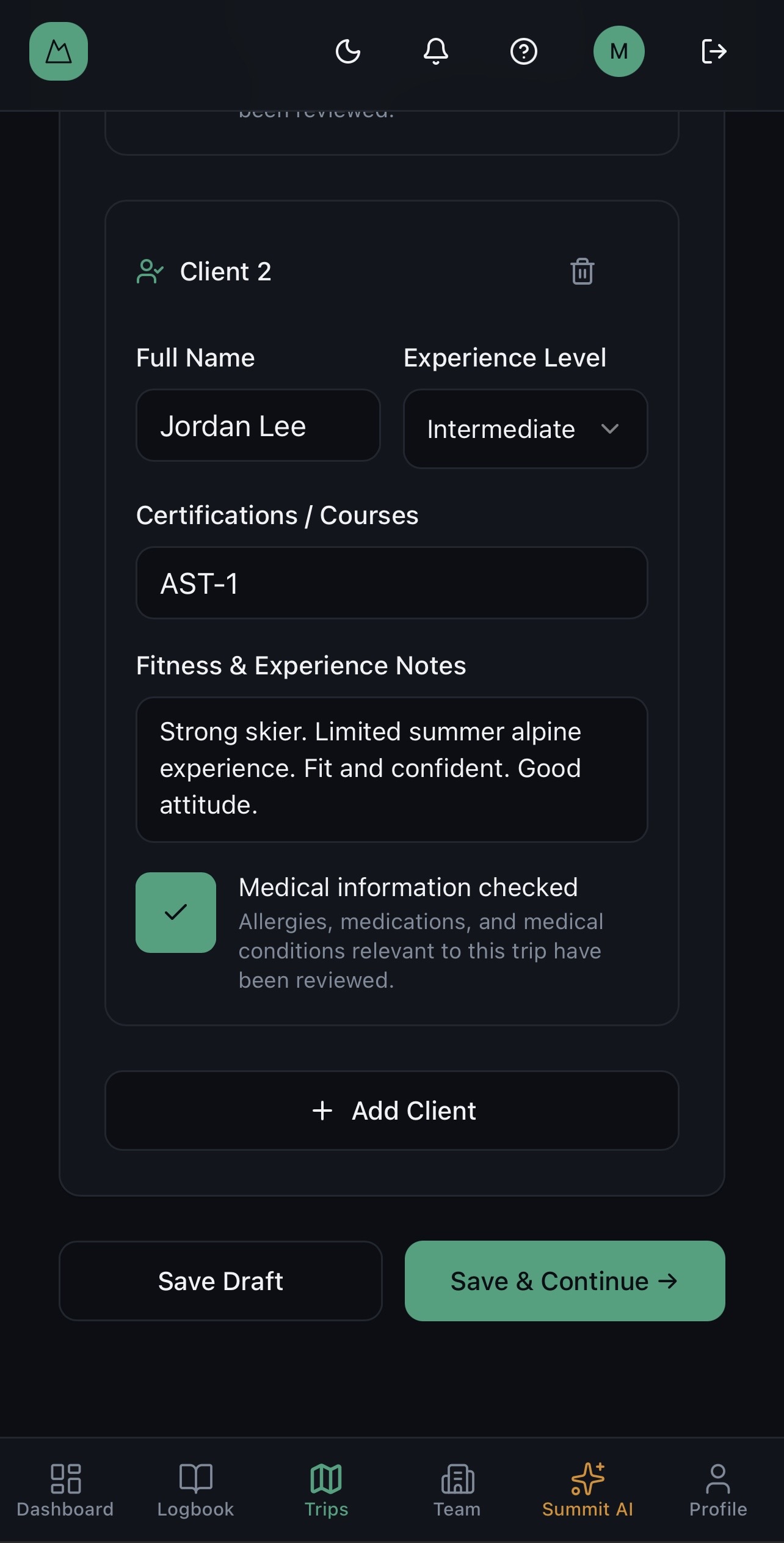
Task: Click the Add Client button
Action: (x=392, y=1111)
